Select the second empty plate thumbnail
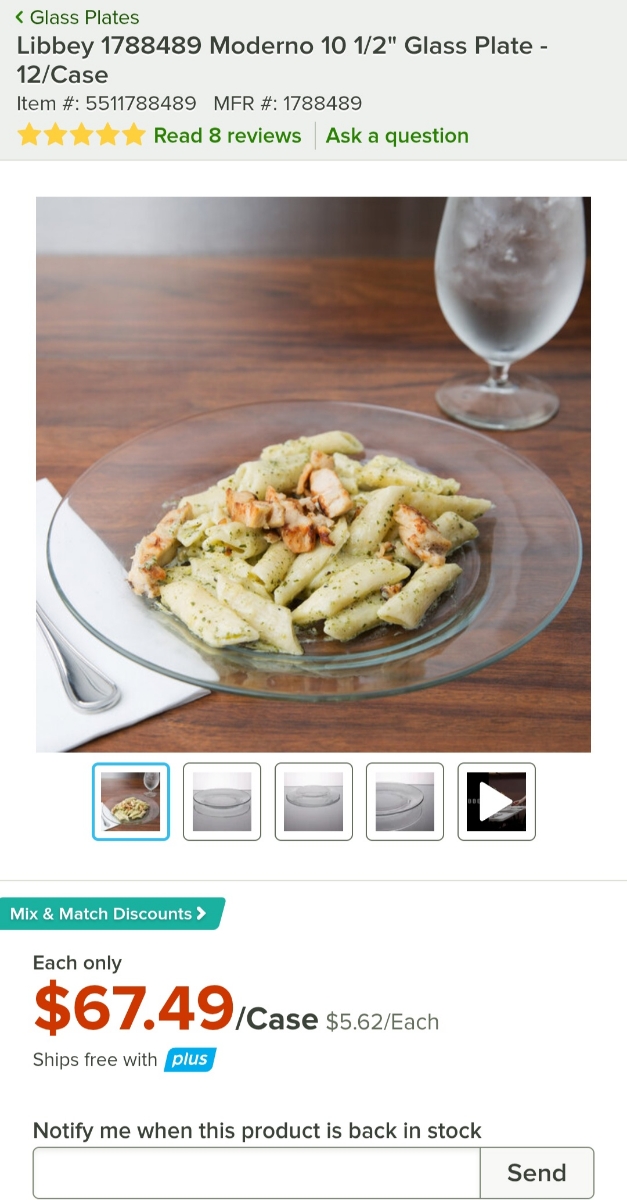 222,801
